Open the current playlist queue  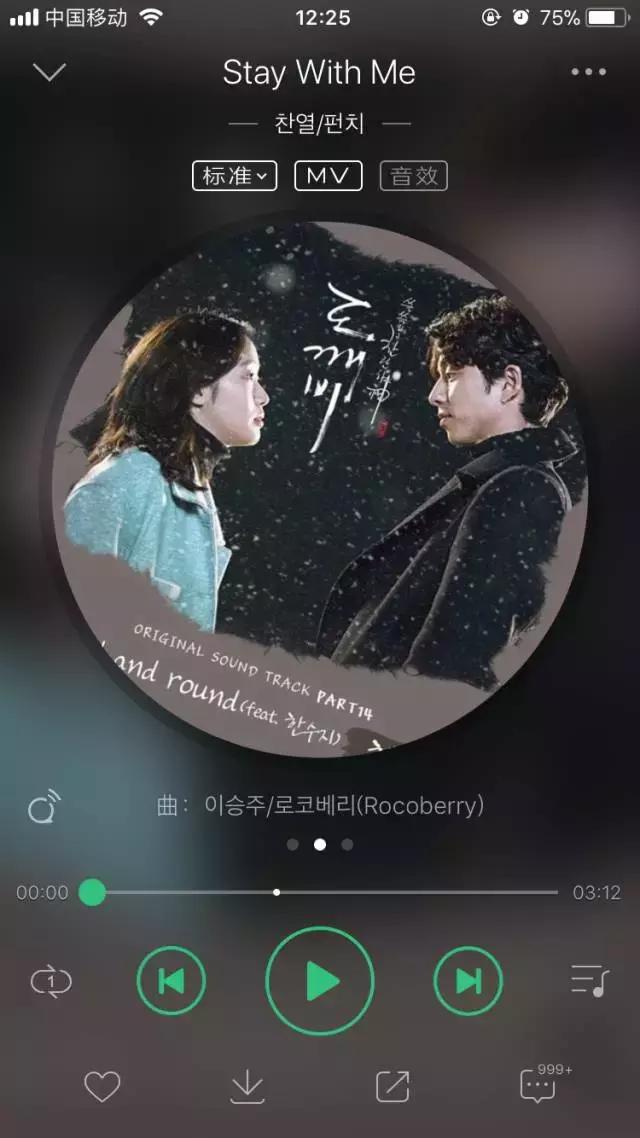588,981
